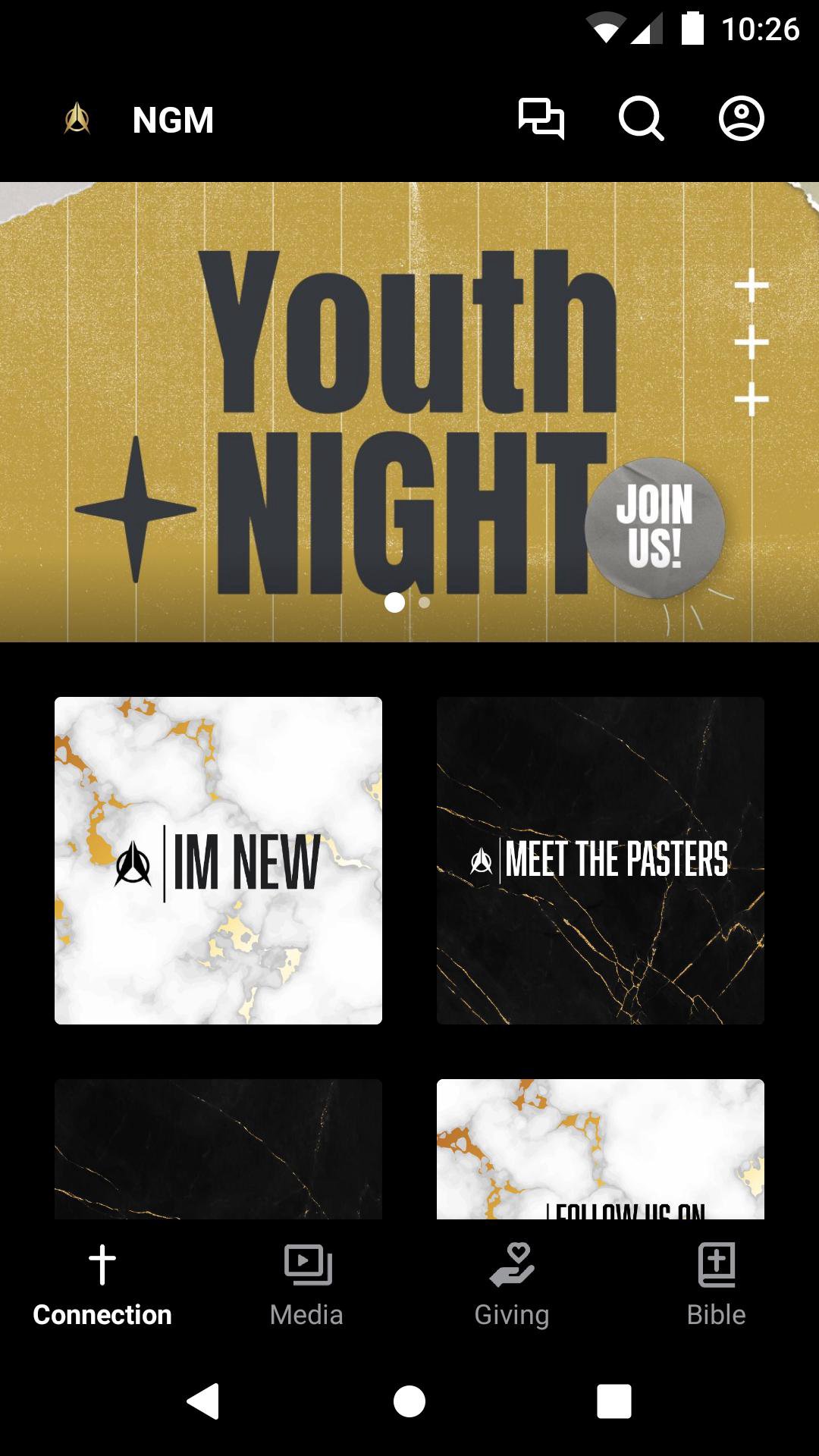Viewport: 819px width, 1456px height.
Task: Tap the system home button
Action: coord(409,1401)
